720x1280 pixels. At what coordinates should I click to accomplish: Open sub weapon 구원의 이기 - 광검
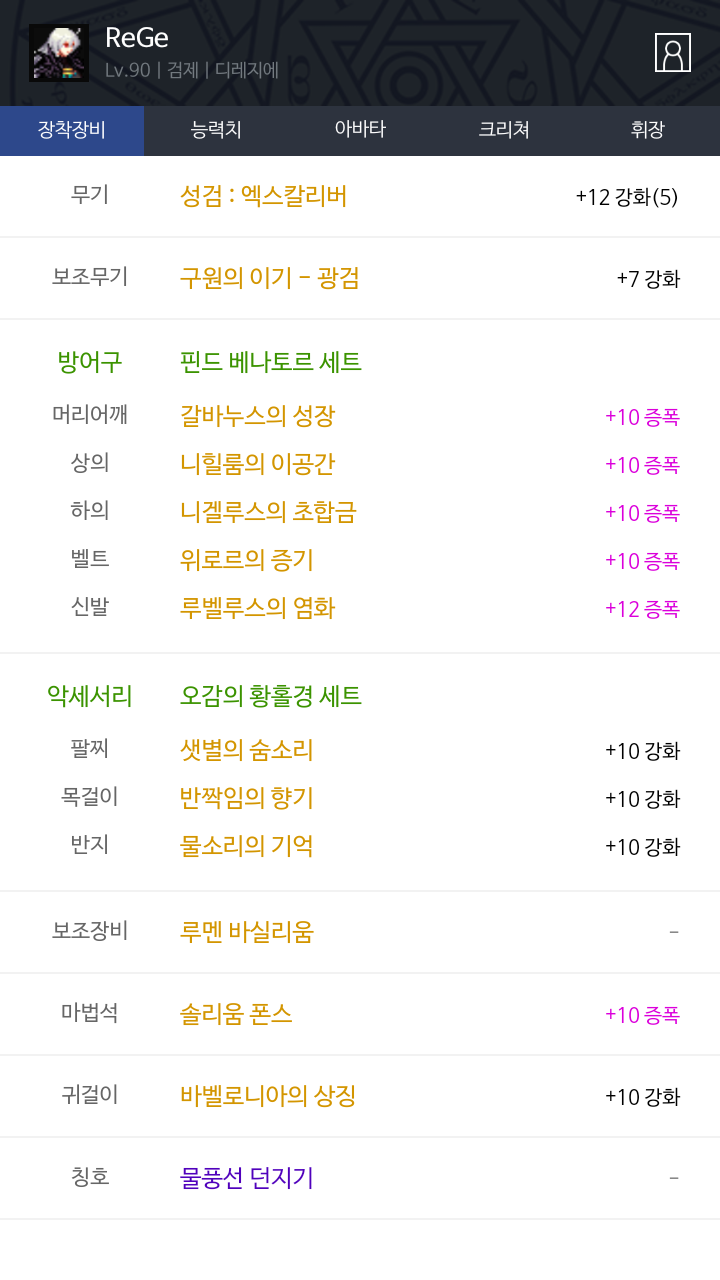click(x=270, y=278)
